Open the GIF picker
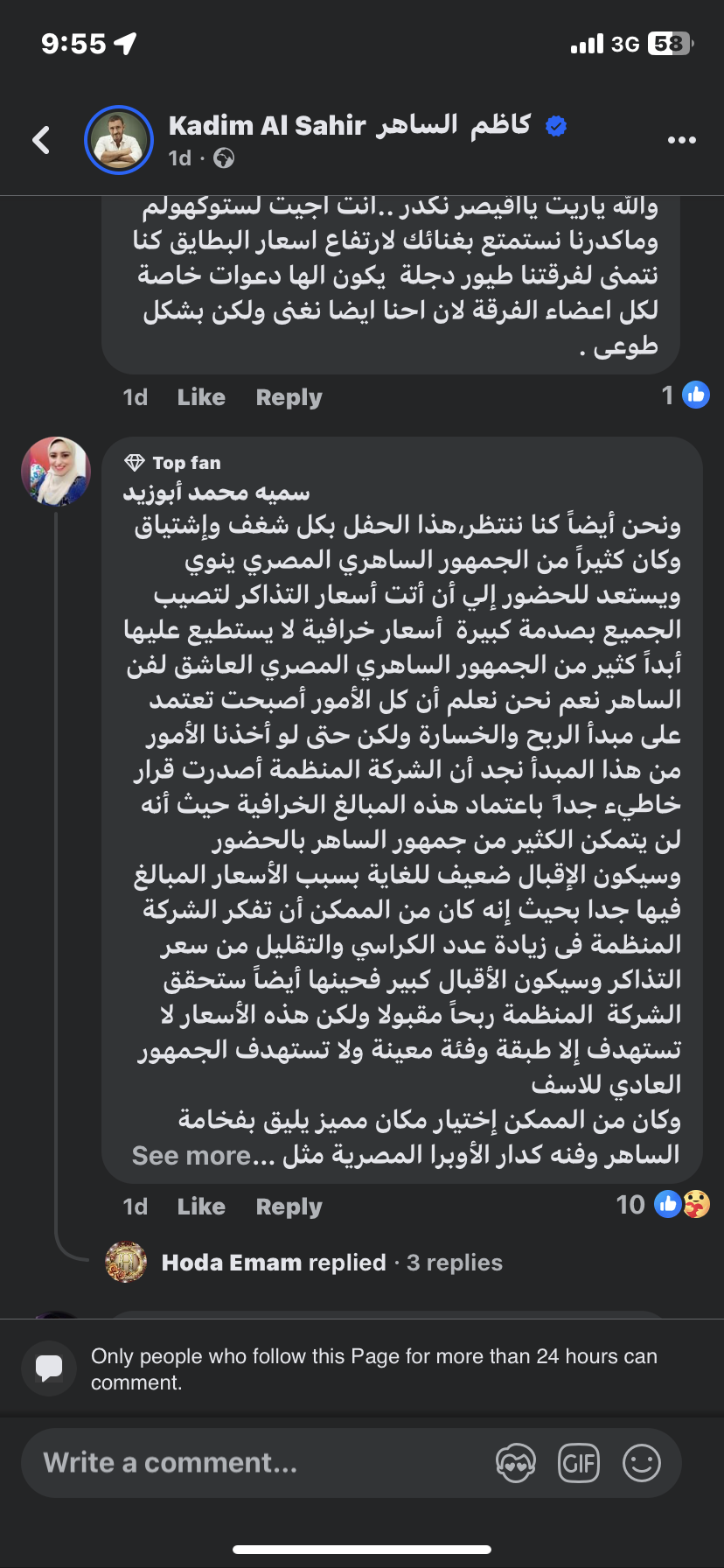Image resolution: width=724 pixels, height=1568 pixels. (x=579, y=1462)
